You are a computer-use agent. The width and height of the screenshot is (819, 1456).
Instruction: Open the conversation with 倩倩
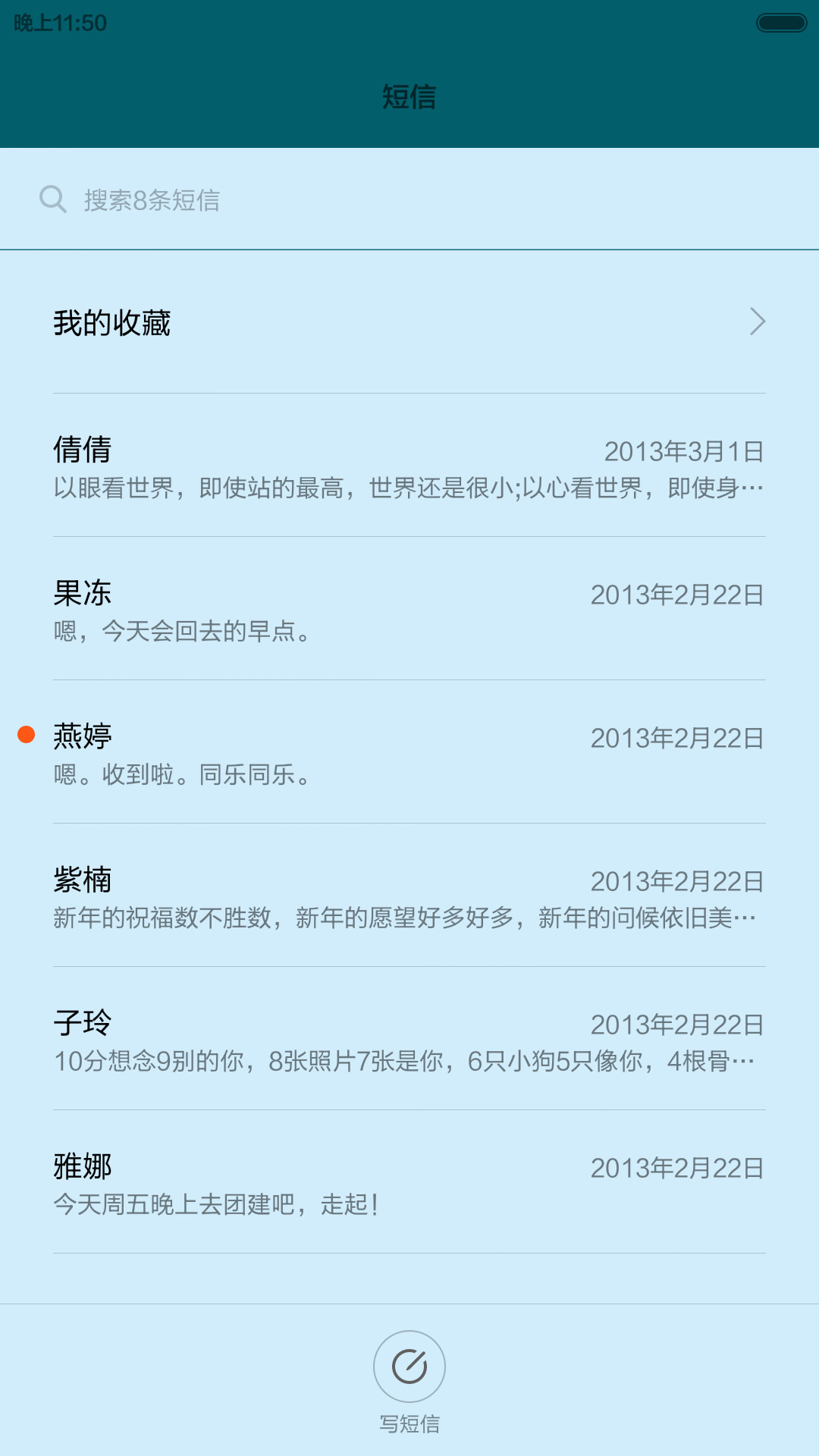pos(409,466)
